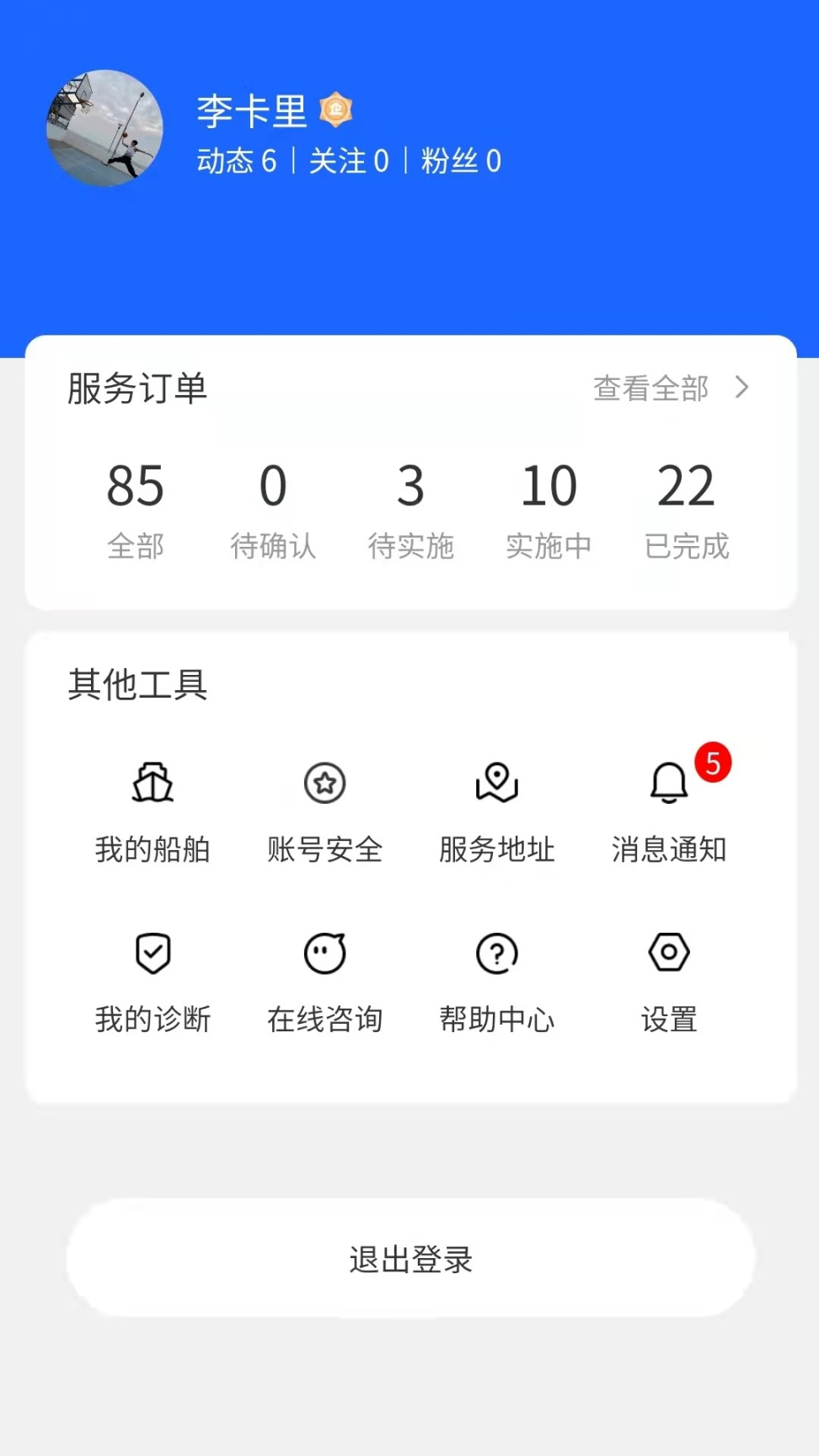
Task: Click 退出登录 to log out
Action: 409,1259
